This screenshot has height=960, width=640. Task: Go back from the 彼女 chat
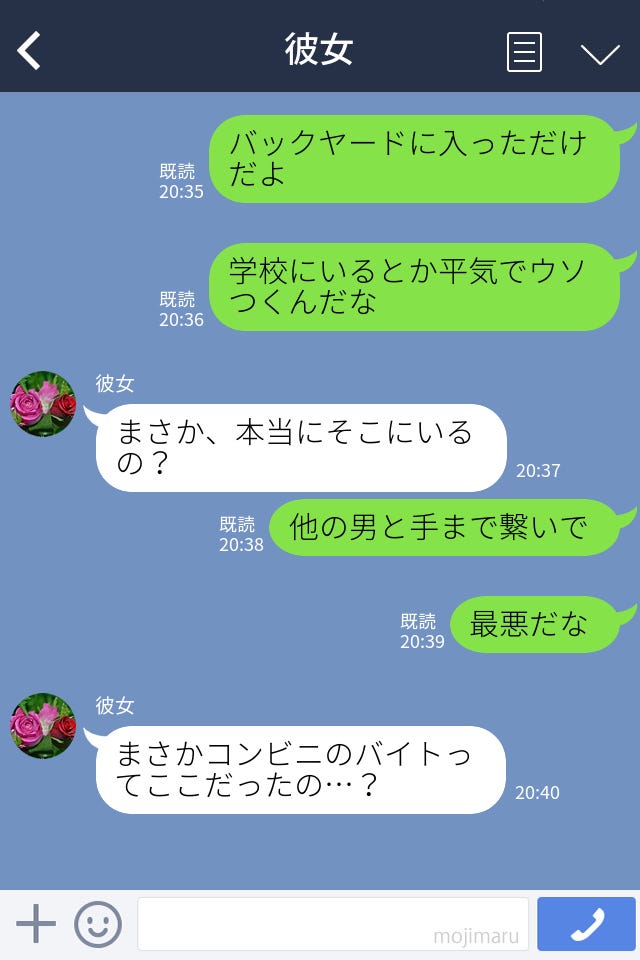click(x=30, y=51)
